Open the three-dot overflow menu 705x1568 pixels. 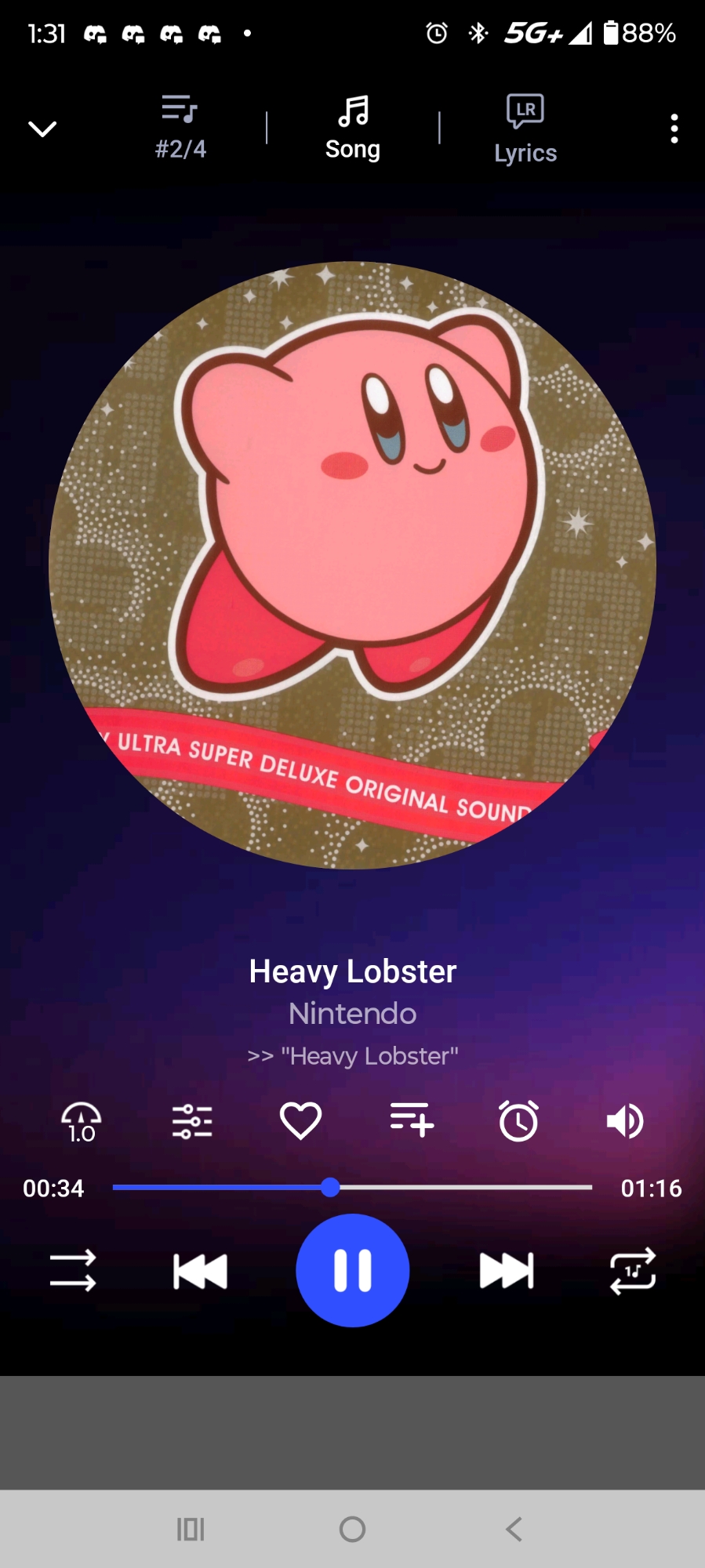point(674,129)
